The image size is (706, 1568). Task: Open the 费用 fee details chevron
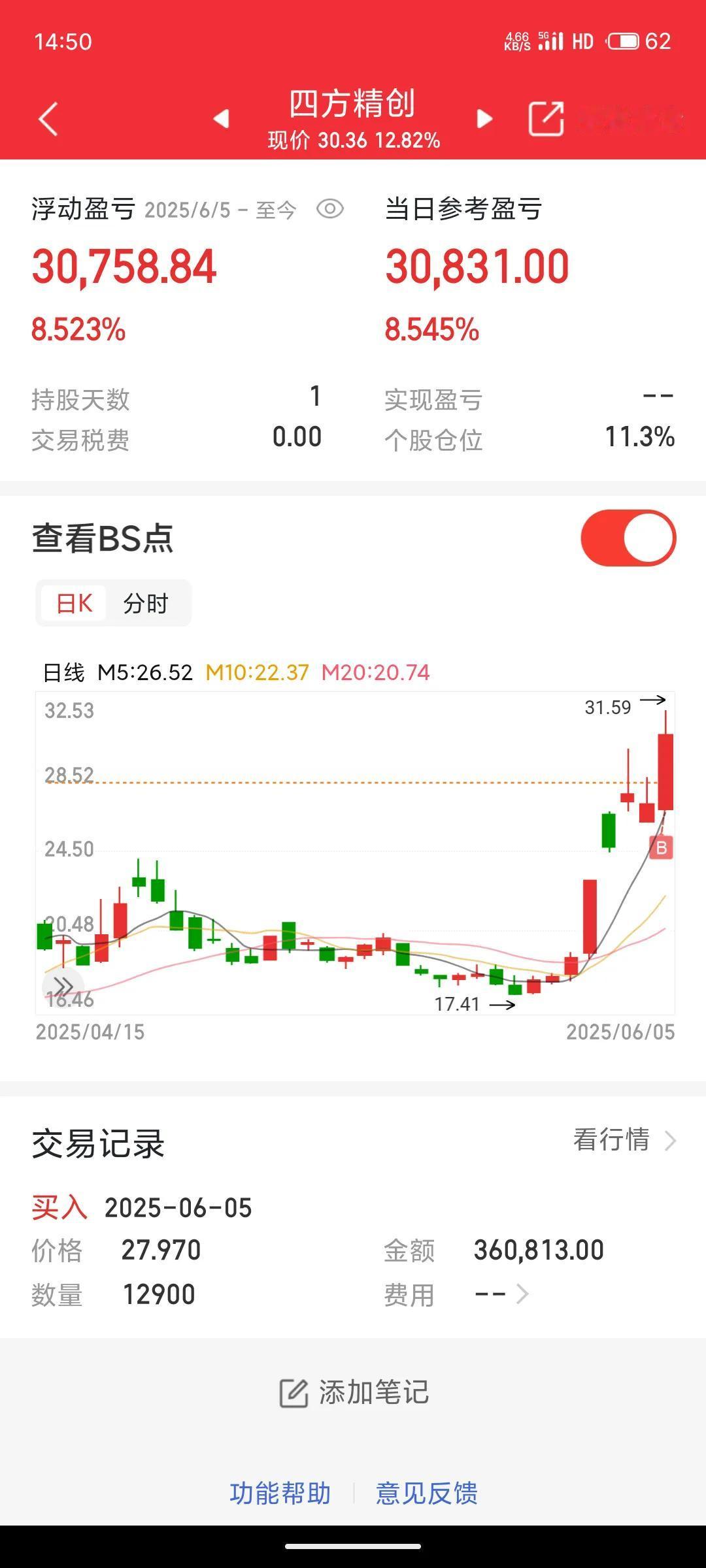pyautogui.click(x=522, y=1294)
